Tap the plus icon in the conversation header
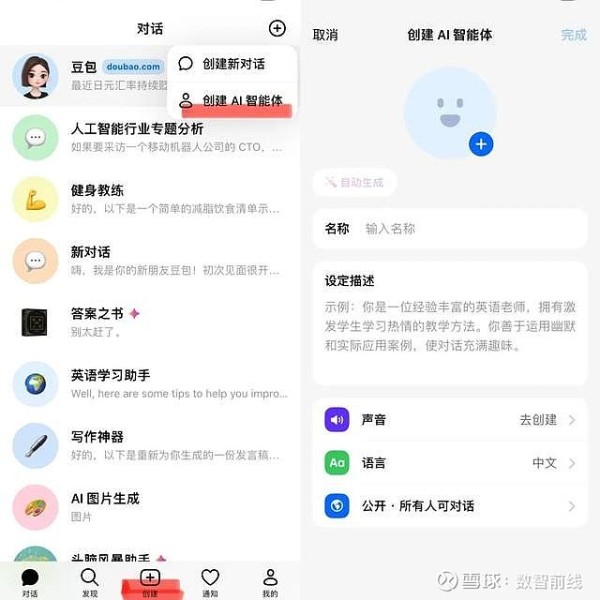600x600 pixels. tap(277, 29)
